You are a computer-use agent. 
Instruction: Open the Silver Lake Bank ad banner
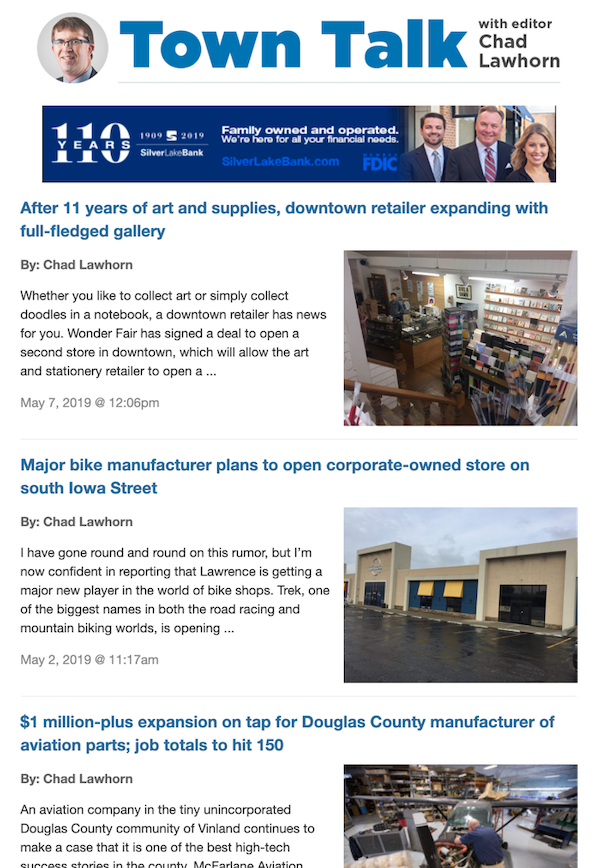(x=299, y=144)
